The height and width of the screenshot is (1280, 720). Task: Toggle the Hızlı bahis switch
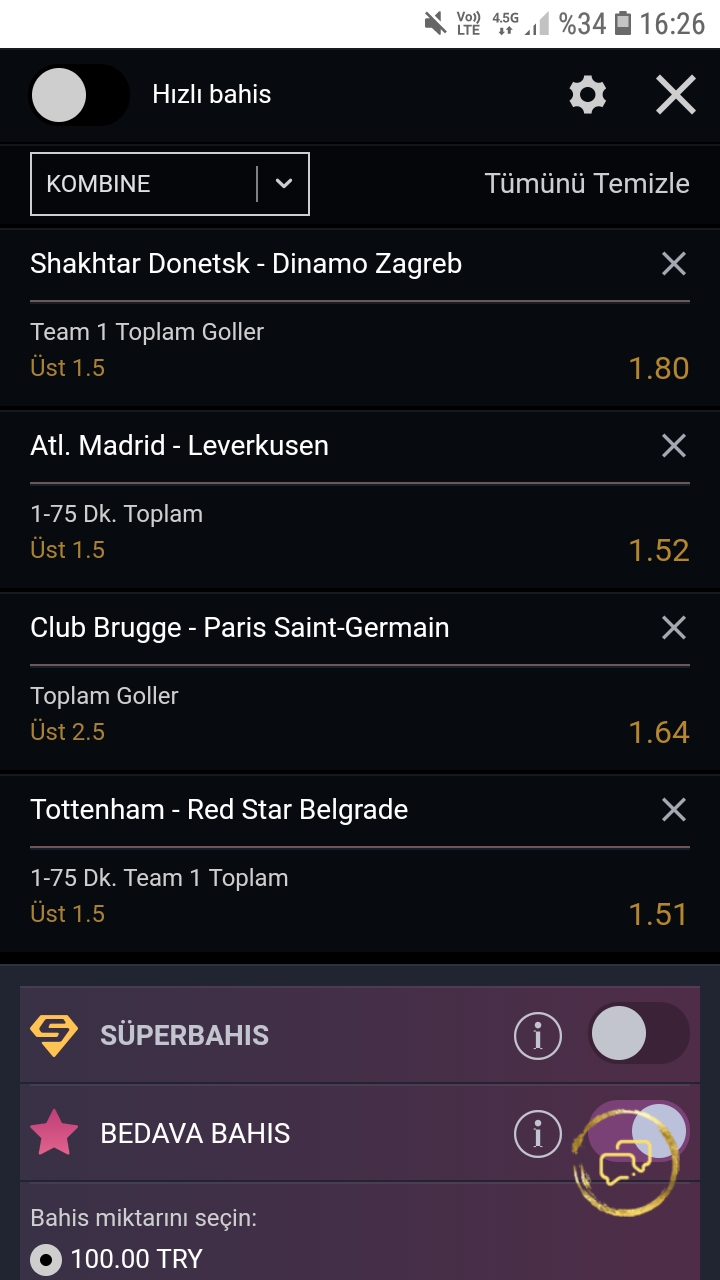click(79, 96)
